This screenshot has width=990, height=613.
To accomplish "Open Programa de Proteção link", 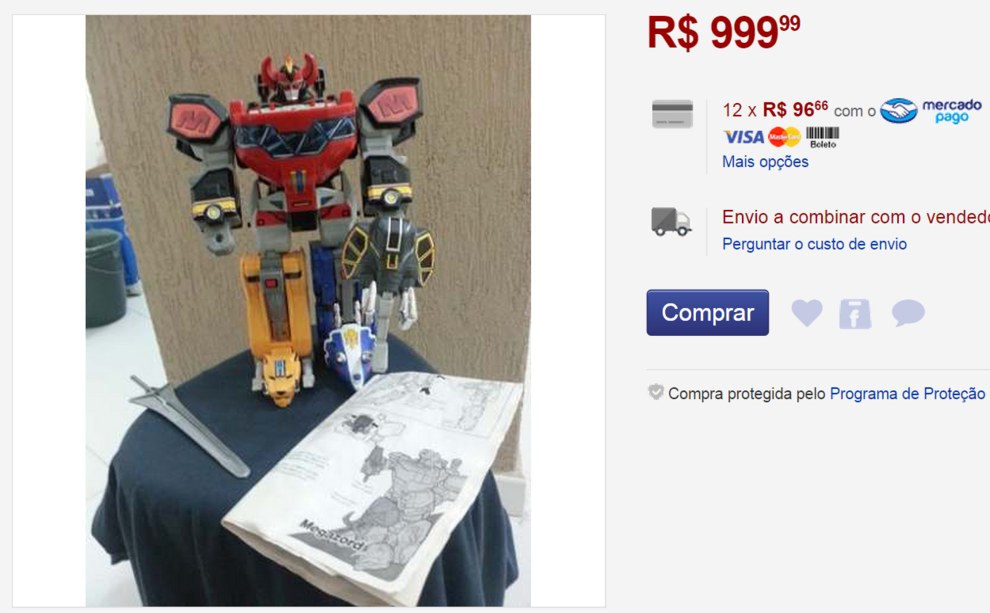I will click(907, 394).
